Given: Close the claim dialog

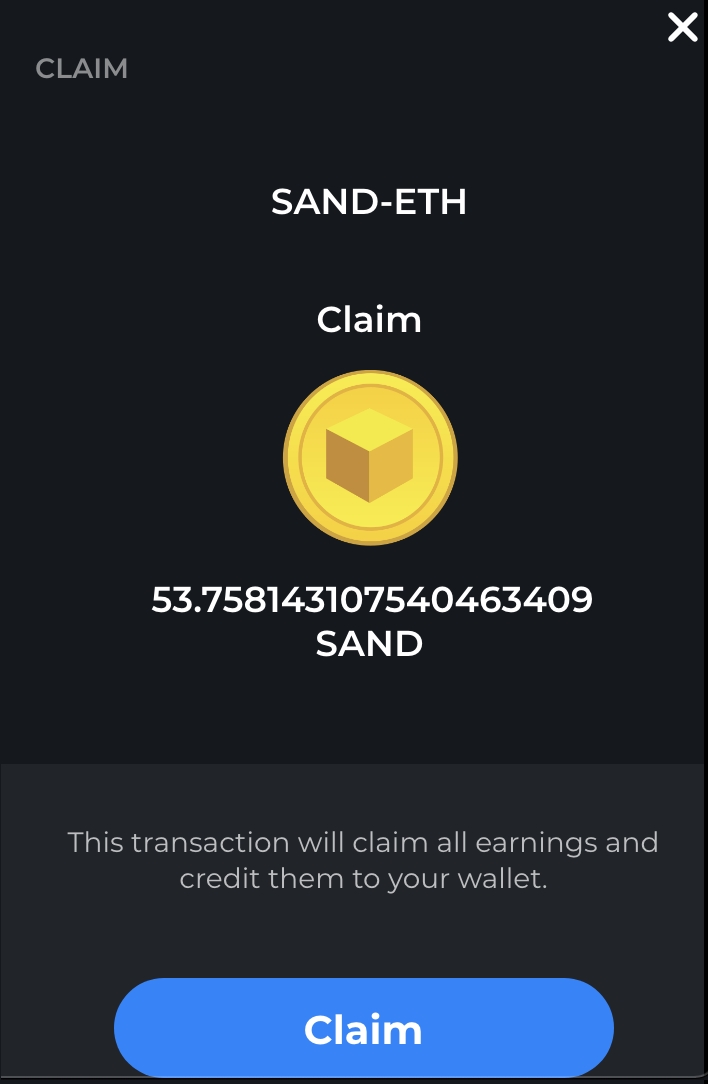Looking at the screenshot, I should point(682,28).
